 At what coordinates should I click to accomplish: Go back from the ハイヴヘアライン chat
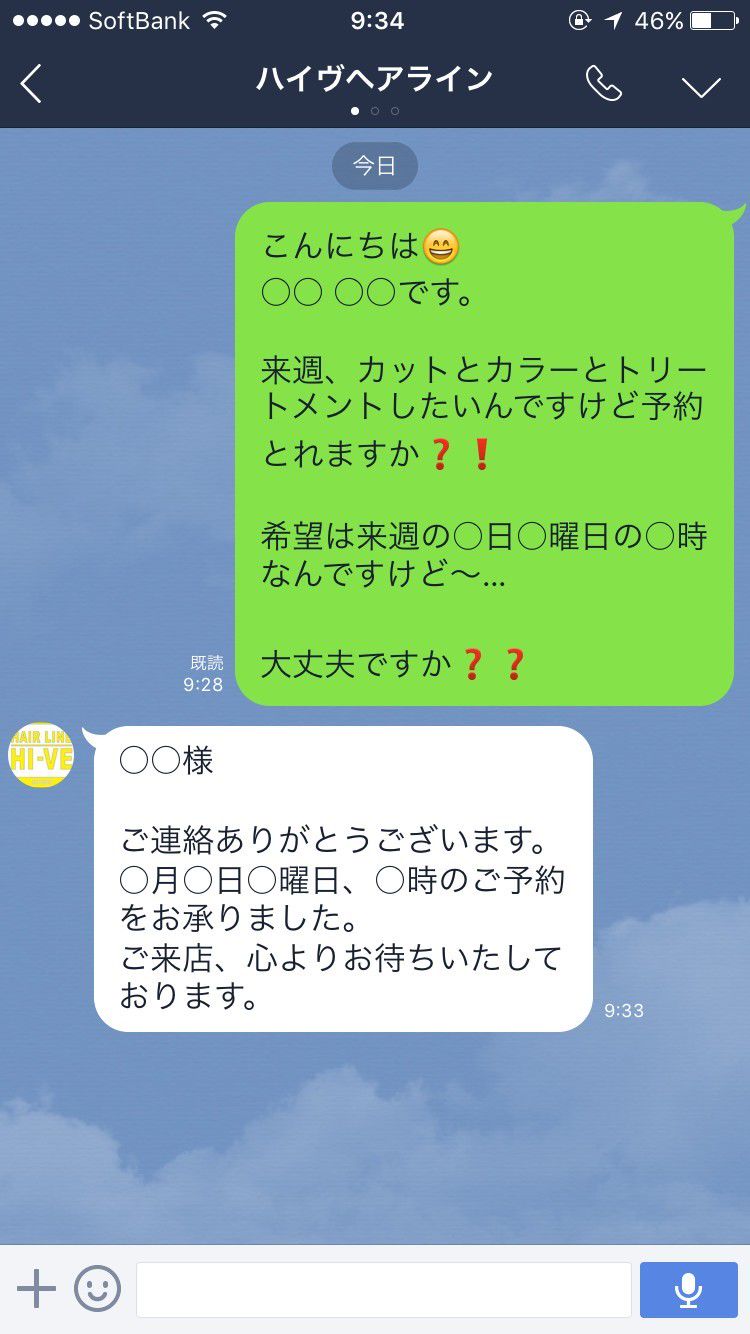pyautogui.click(x=32, y=84)
